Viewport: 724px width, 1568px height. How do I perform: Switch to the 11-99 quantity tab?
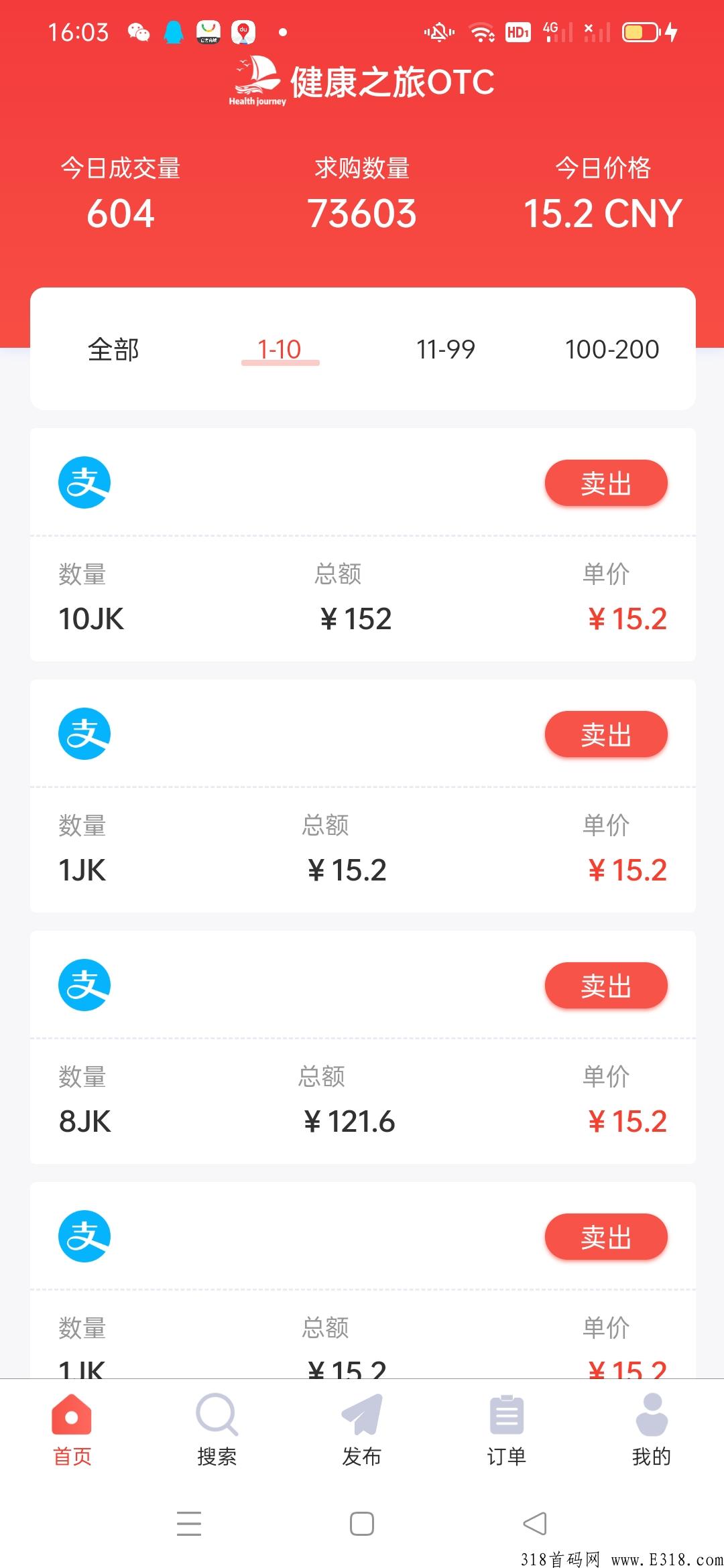[446, 349]
